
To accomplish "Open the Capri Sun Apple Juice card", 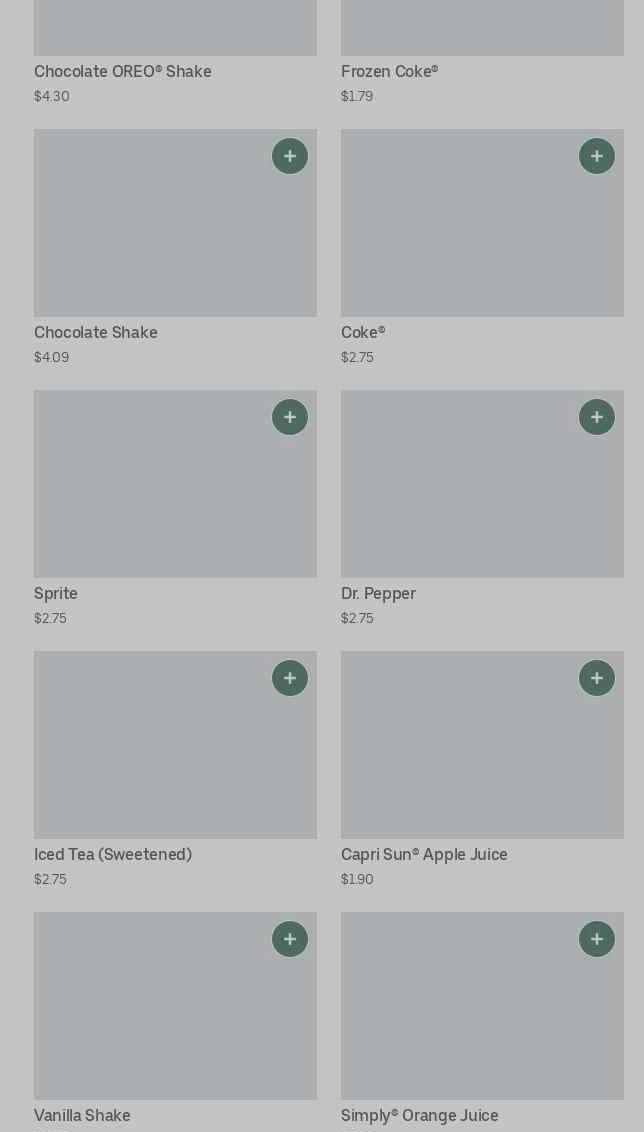I will [x=482, y=770].
